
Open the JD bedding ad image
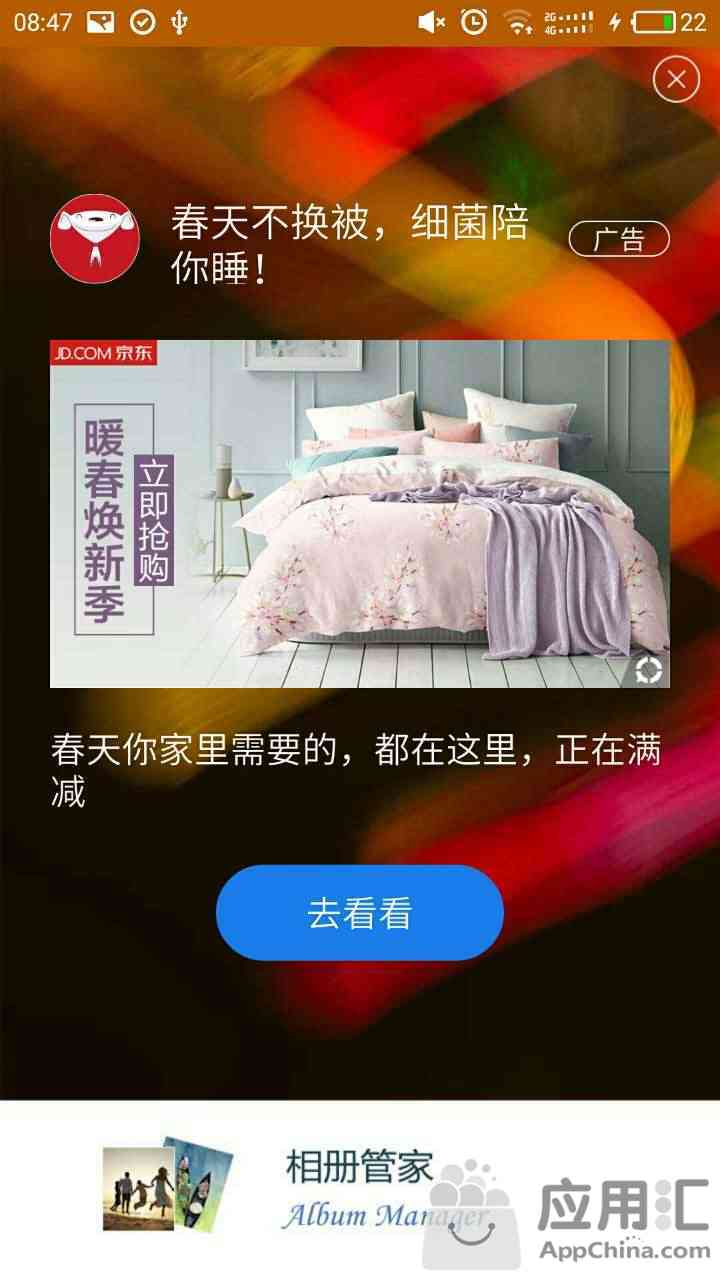(x=360, y=513)
